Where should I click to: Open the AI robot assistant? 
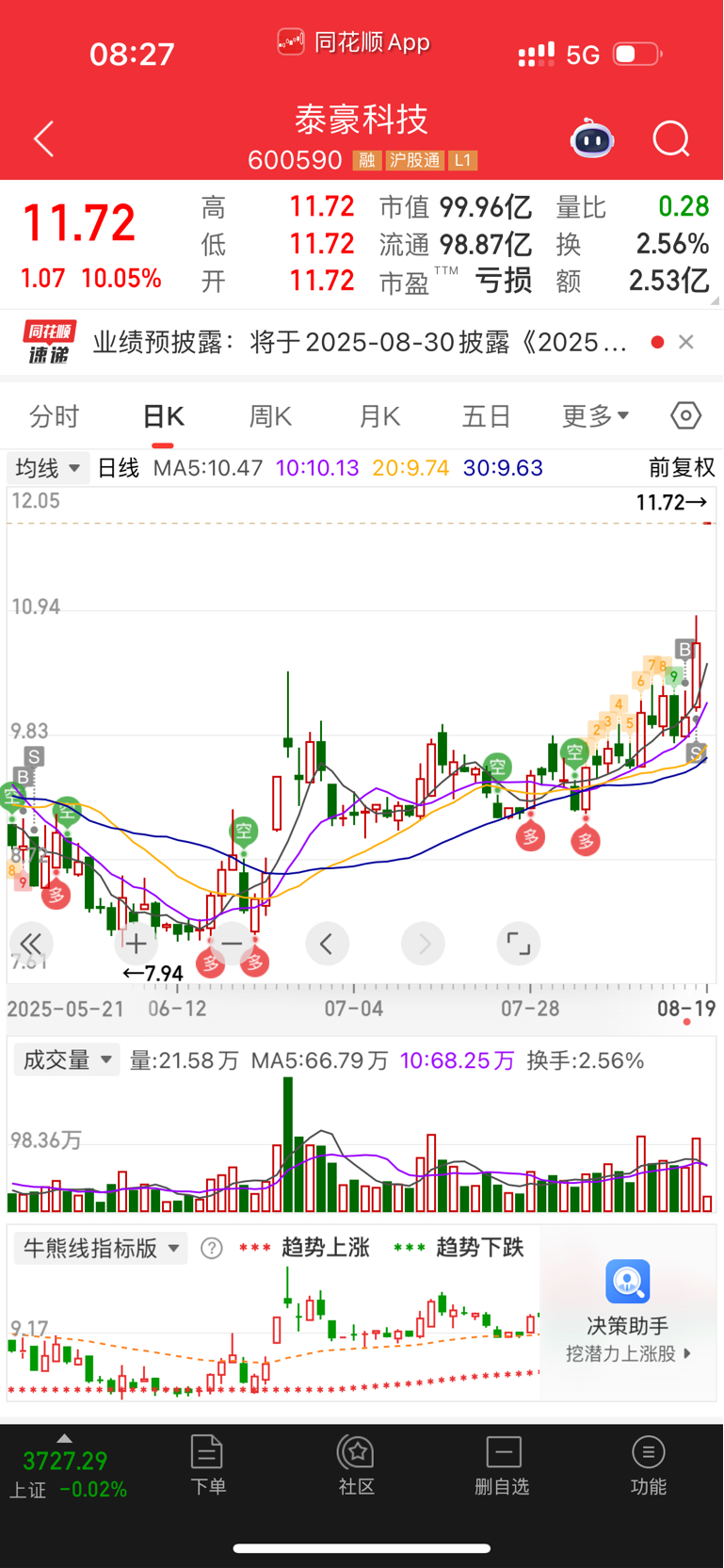pos(592,139)
